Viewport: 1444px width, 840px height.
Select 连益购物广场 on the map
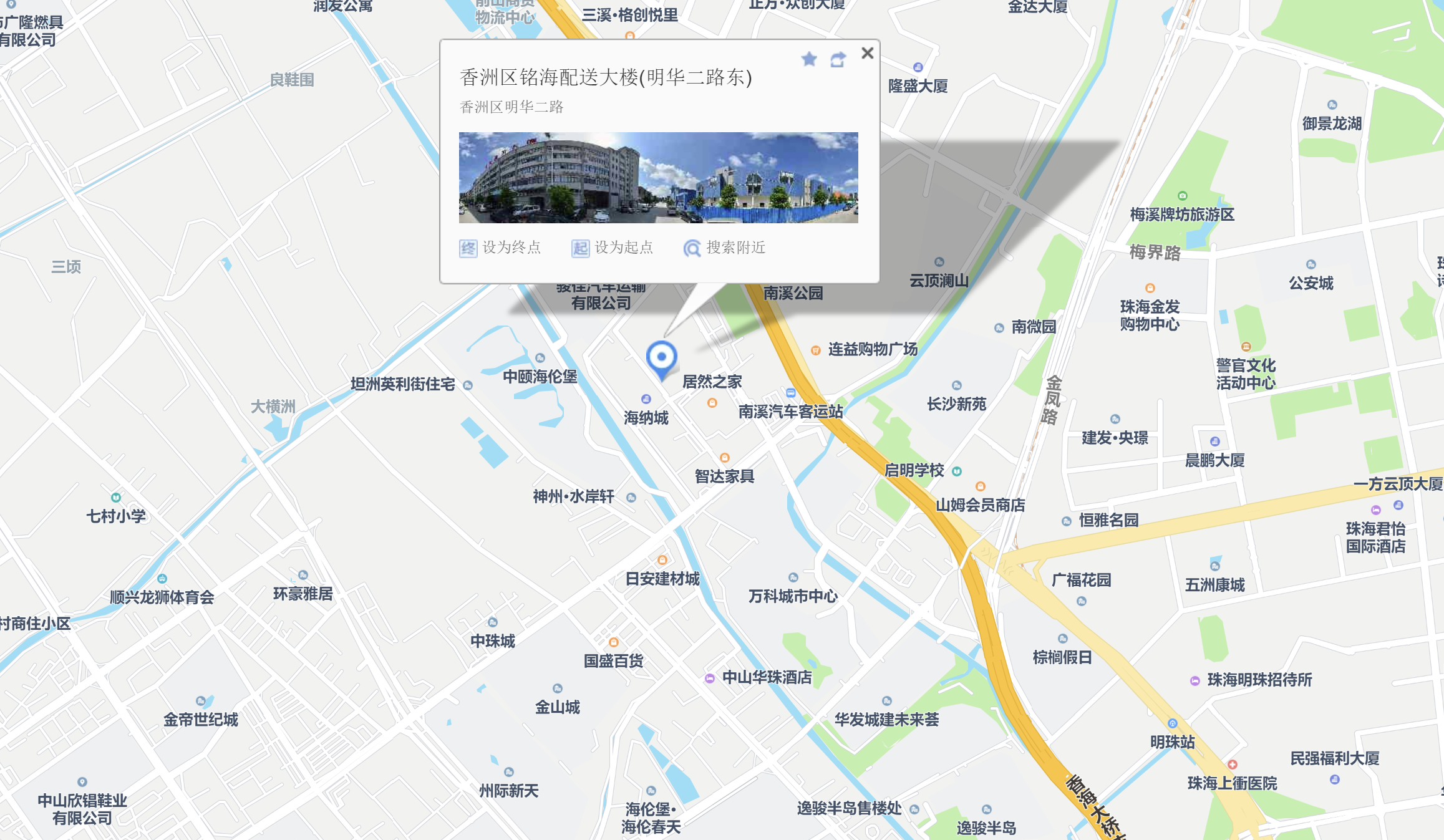tap(815, 350)
